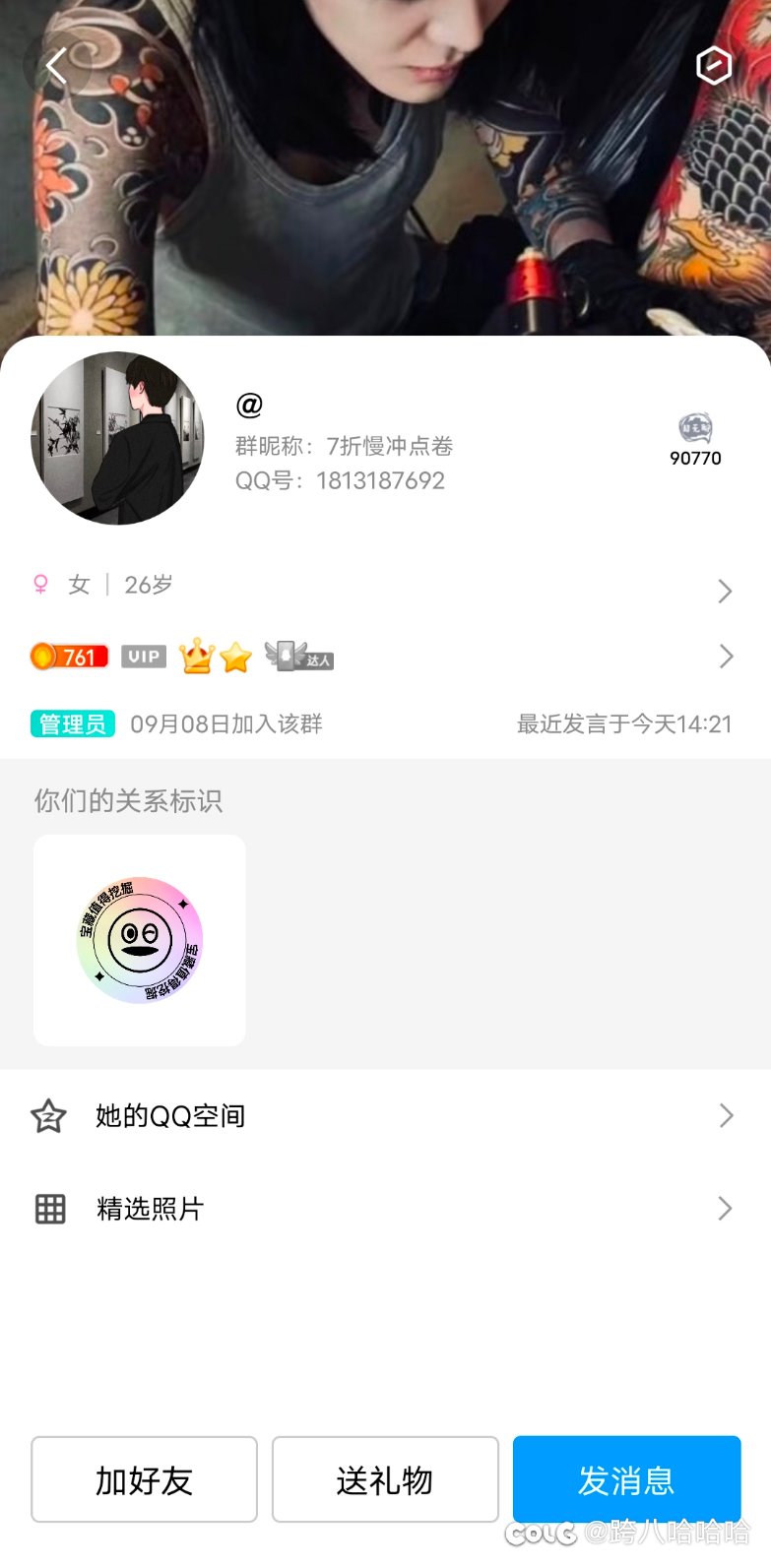Viewport: 771px width, 1568px height.
Task: Click the speech-bubble badge above 90770
Action: pos(693,428)
